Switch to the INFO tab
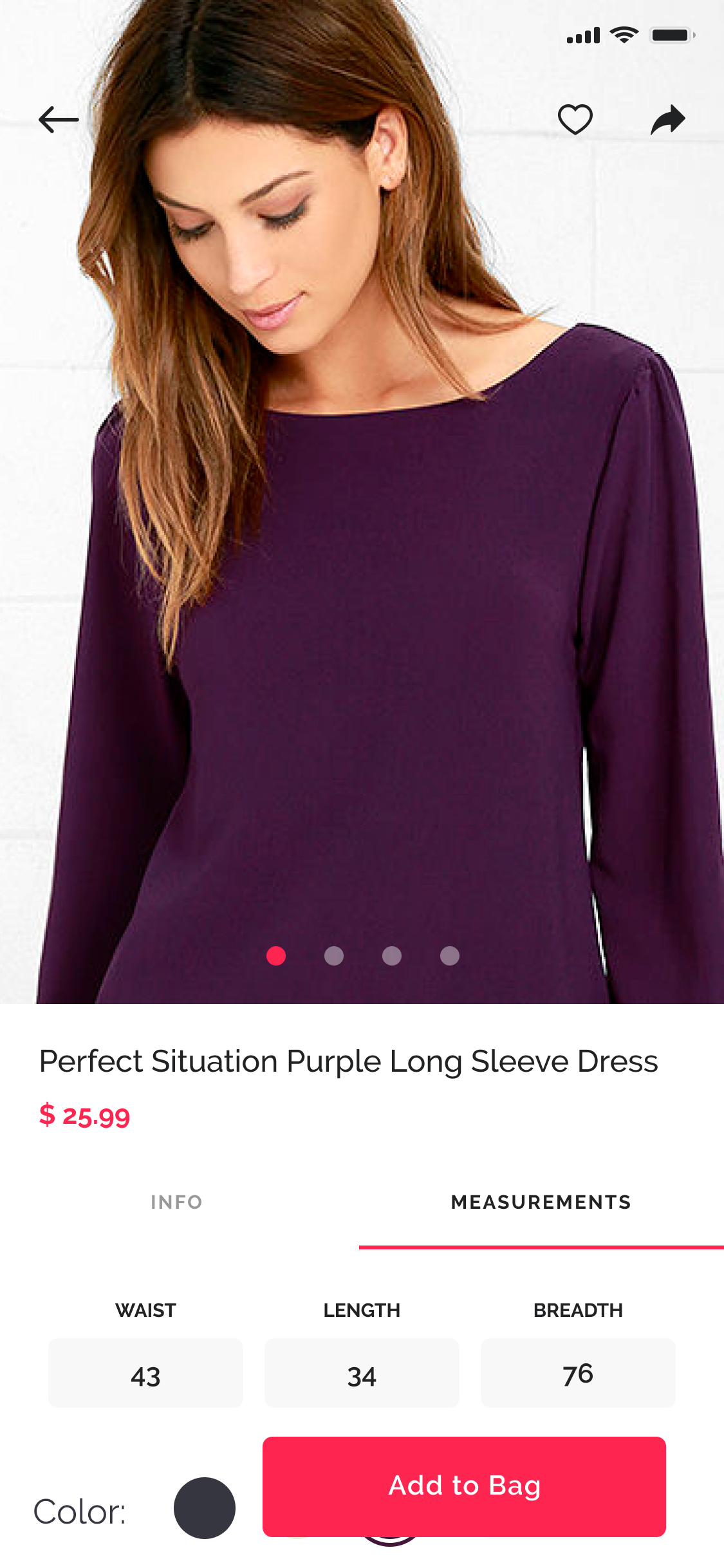This screenshot has height=1568, width=724. pos(176,1202)
